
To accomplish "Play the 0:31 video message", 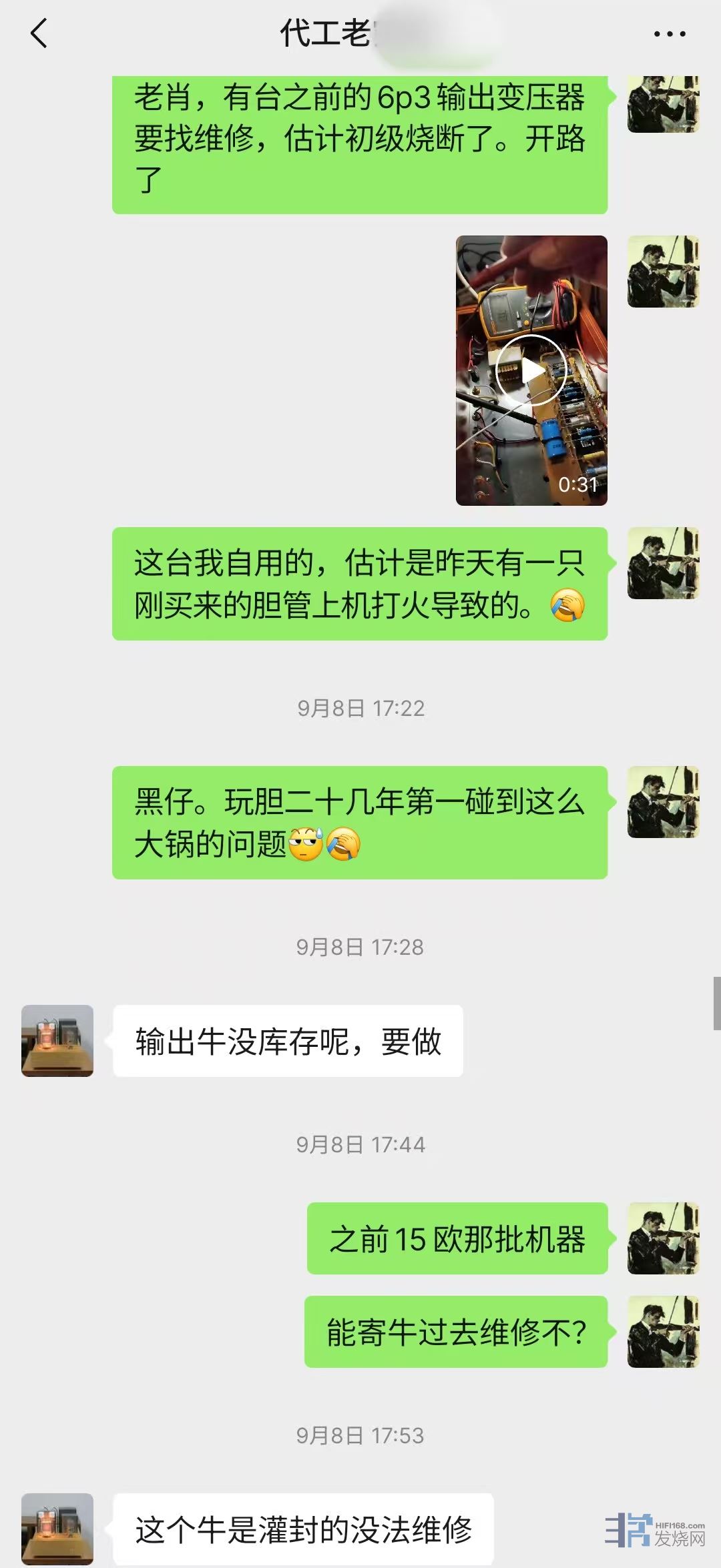I will pos(531,370).
